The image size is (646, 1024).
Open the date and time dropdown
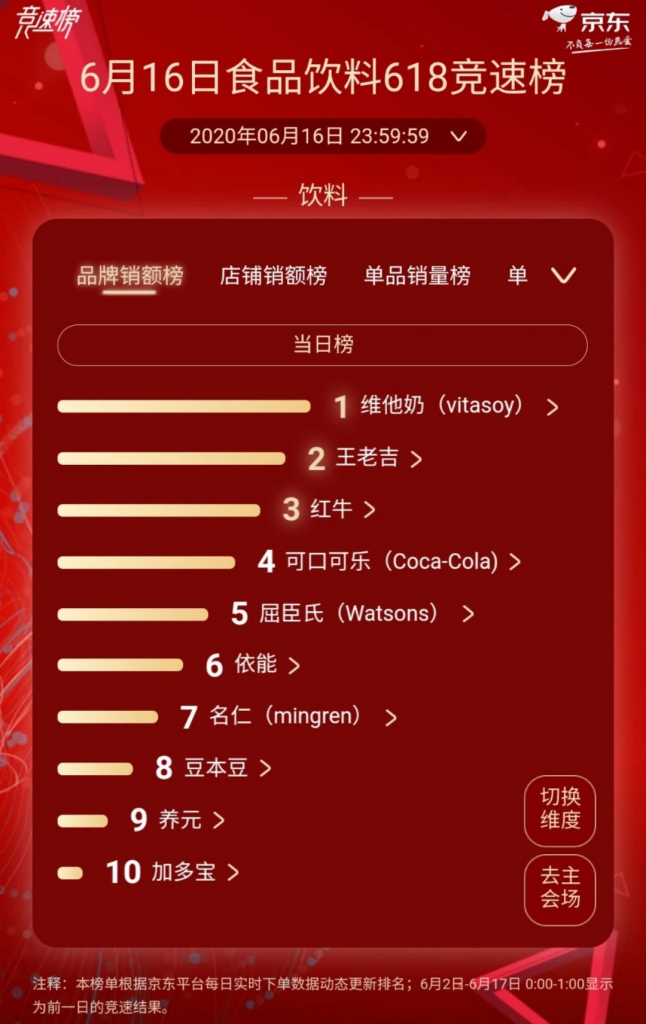pyautogui.click(x=323, y=136)
